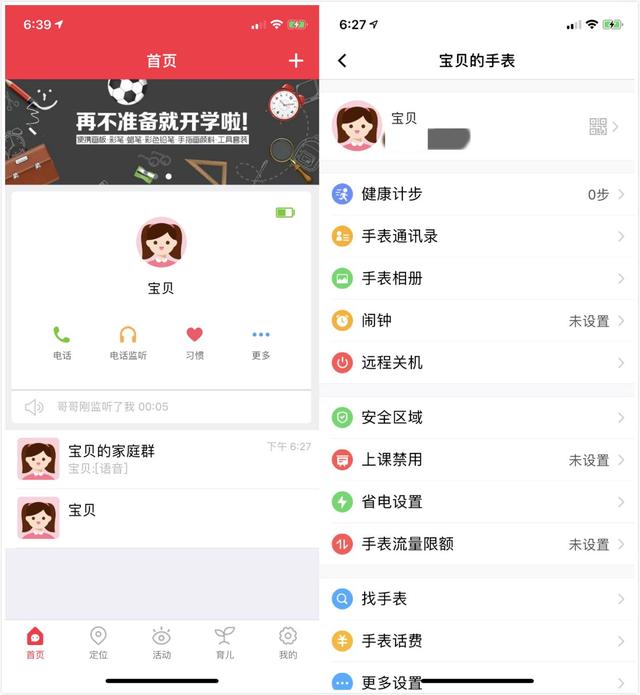Call the watch via 电话

pyautogui.click(x=62, y=343)
